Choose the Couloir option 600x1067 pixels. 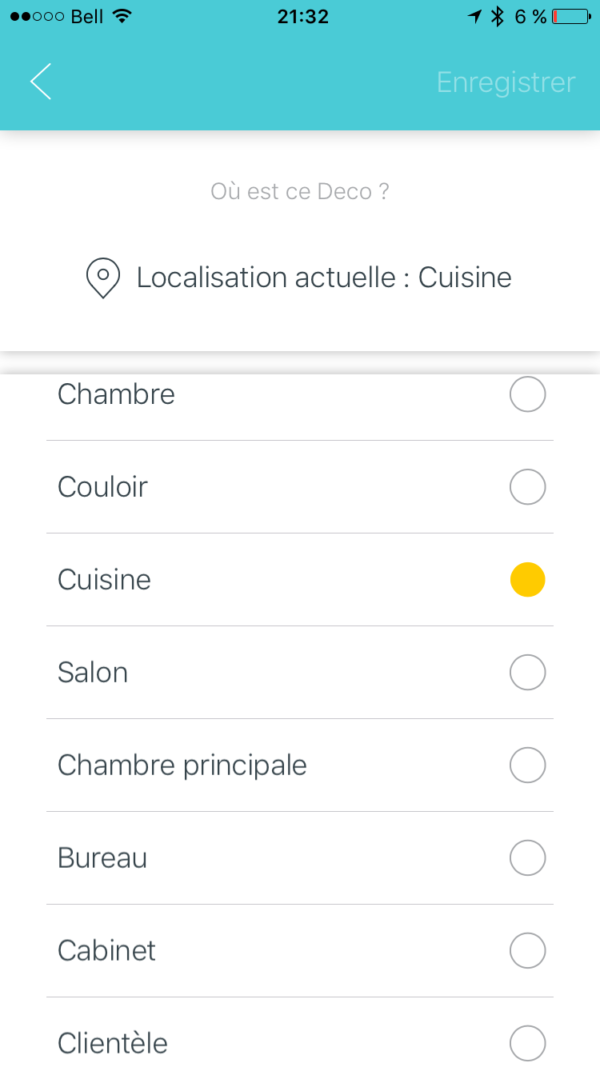coord(527,487)
